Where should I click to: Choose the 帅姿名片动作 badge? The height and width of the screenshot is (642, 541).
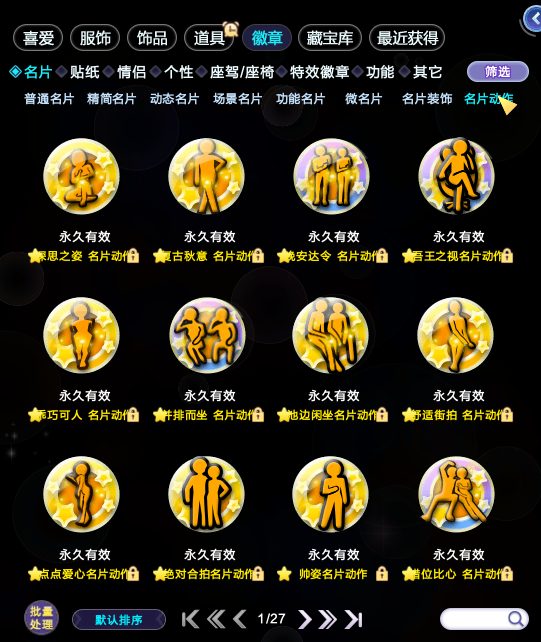click(331, 495)
